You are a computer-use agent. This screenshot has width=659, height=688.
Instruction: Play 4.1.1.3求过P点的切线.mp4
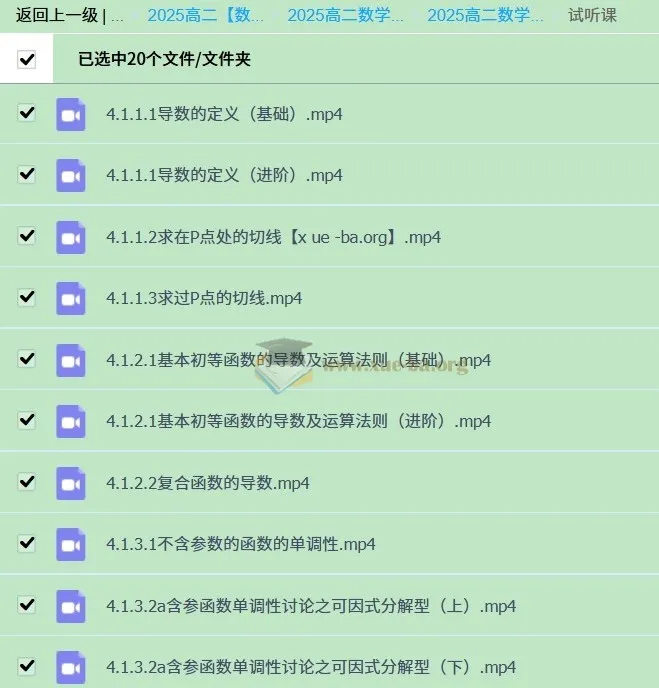[x=204, y=298]
